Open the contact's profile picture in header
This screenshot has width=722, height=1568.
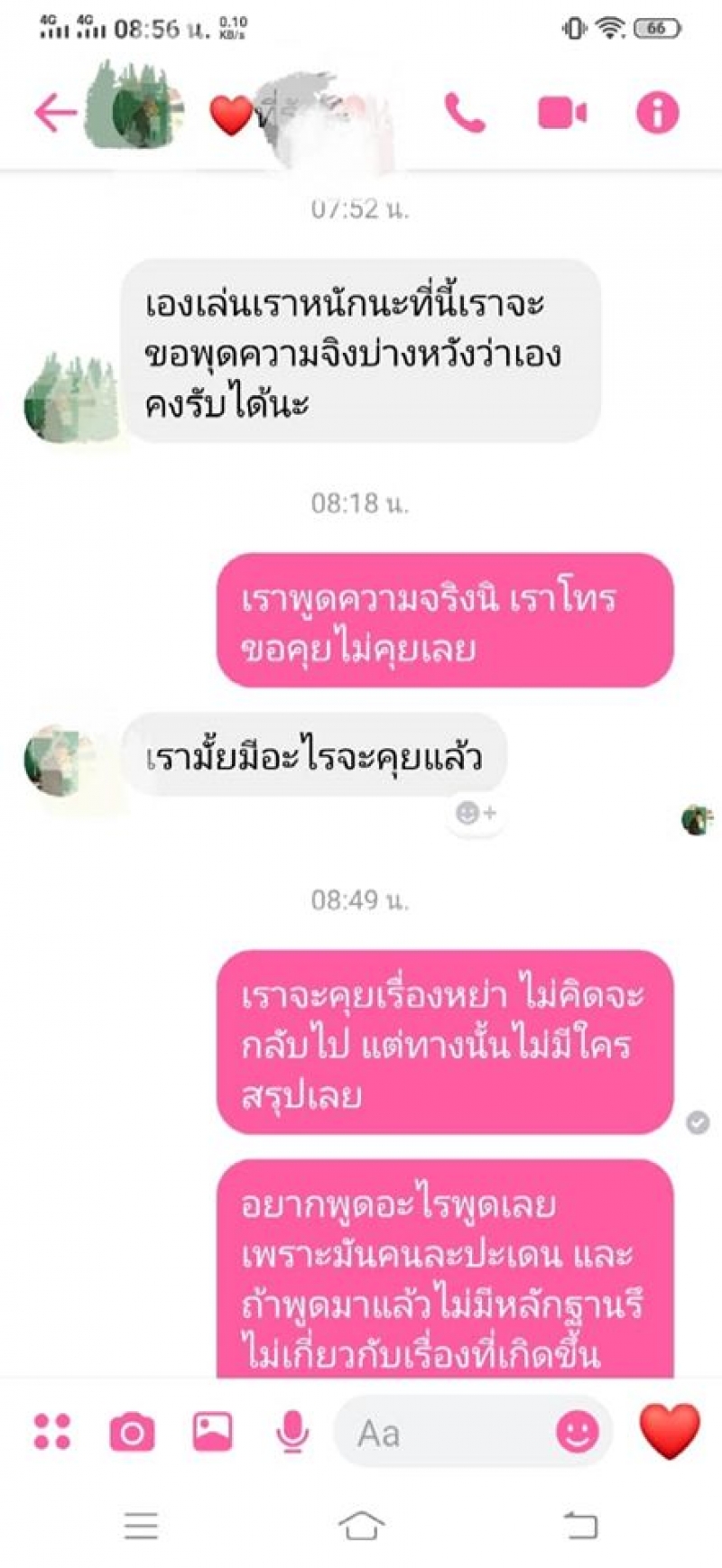(135, 108)
